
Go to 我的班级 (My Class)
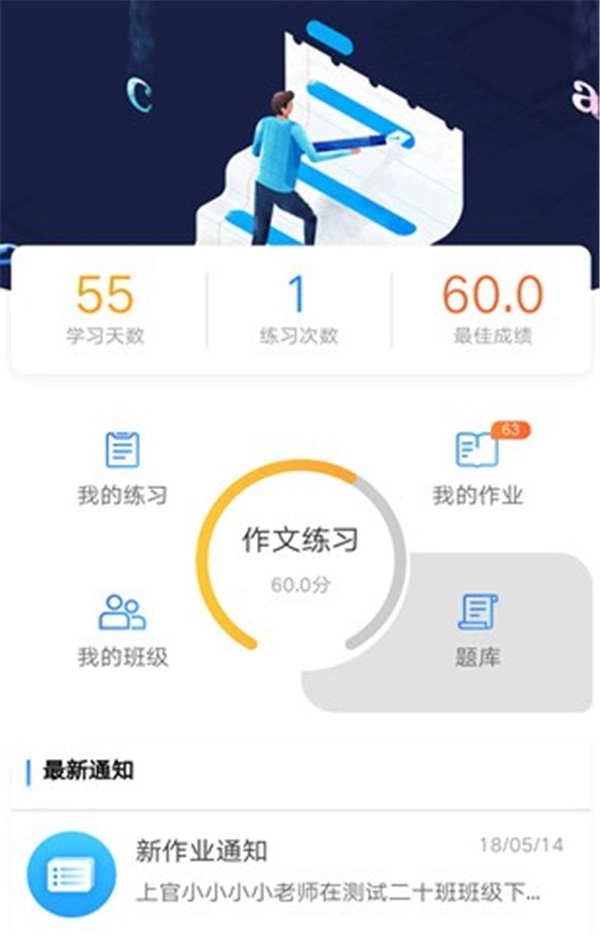coord(122,629)
